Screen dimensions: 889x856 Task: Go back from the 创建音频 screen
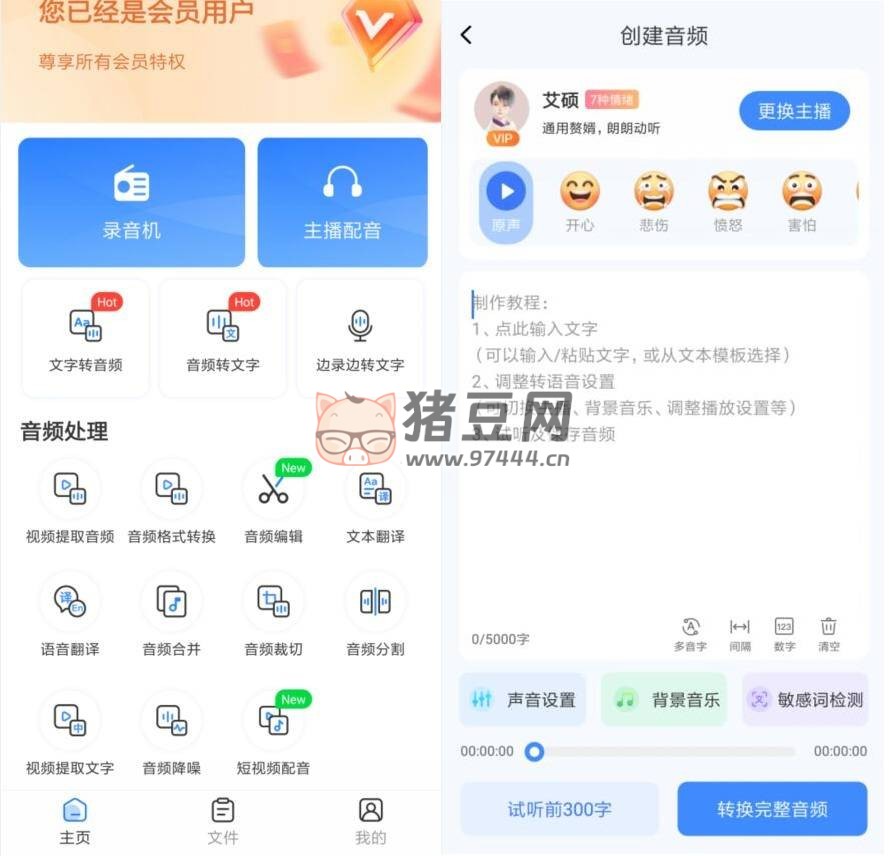pos(466,35)
